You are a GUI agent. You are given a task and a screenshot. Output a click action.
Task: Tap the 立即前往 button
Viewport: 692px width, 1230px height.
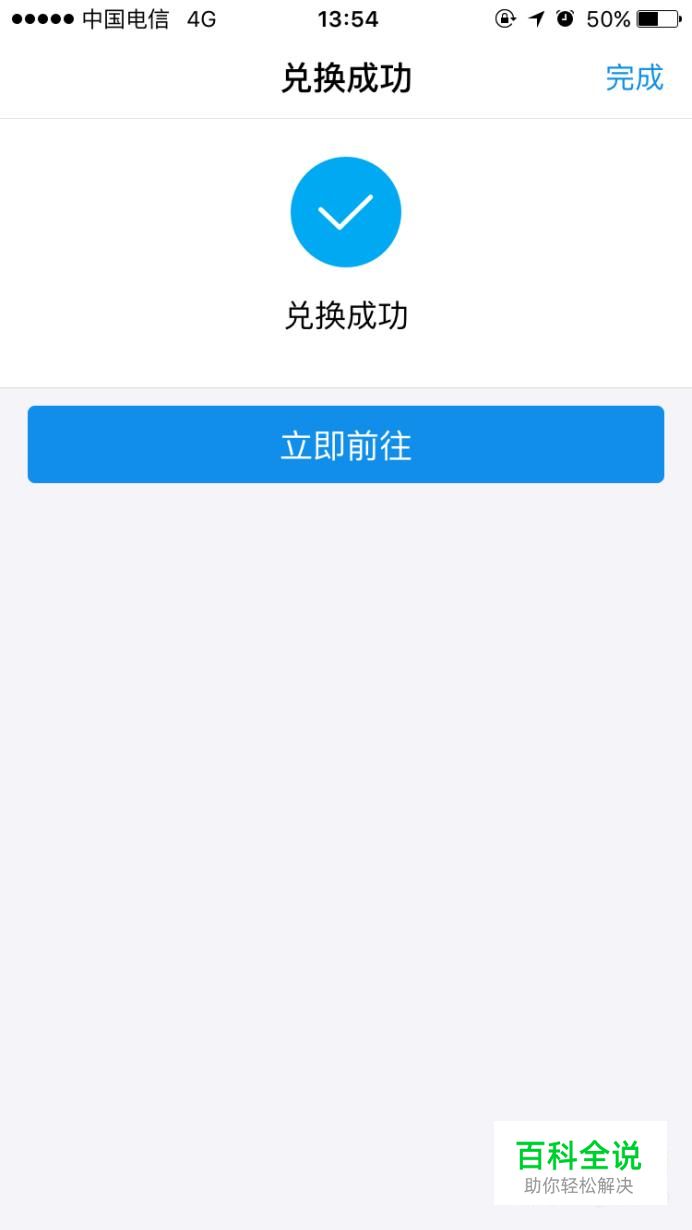346,445
